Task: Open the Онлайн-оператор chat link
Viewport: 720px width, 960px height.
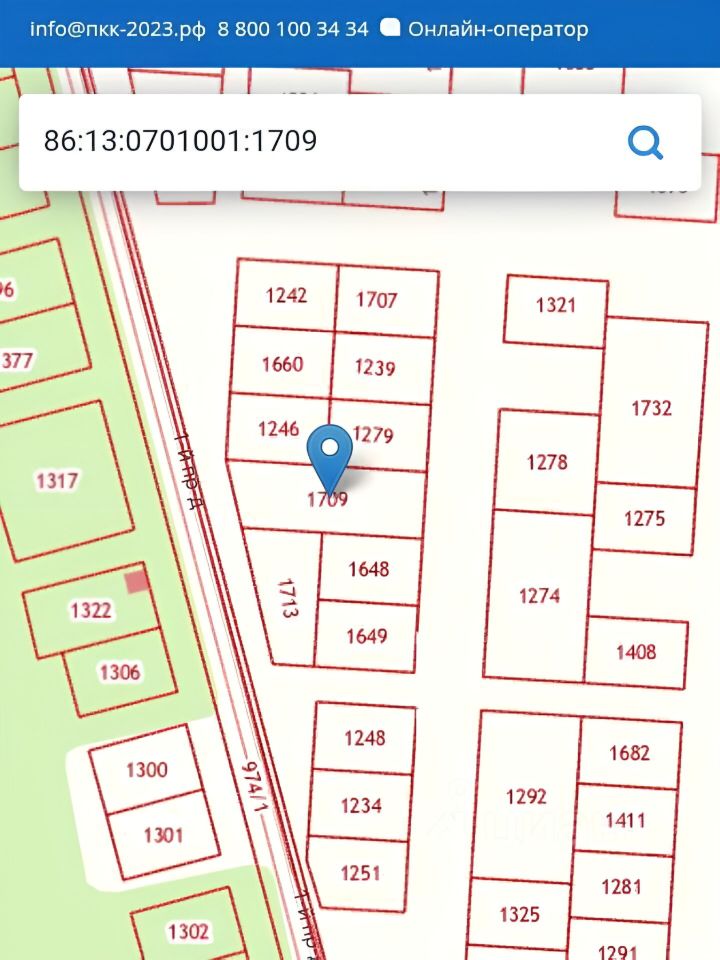Action: 486,29
